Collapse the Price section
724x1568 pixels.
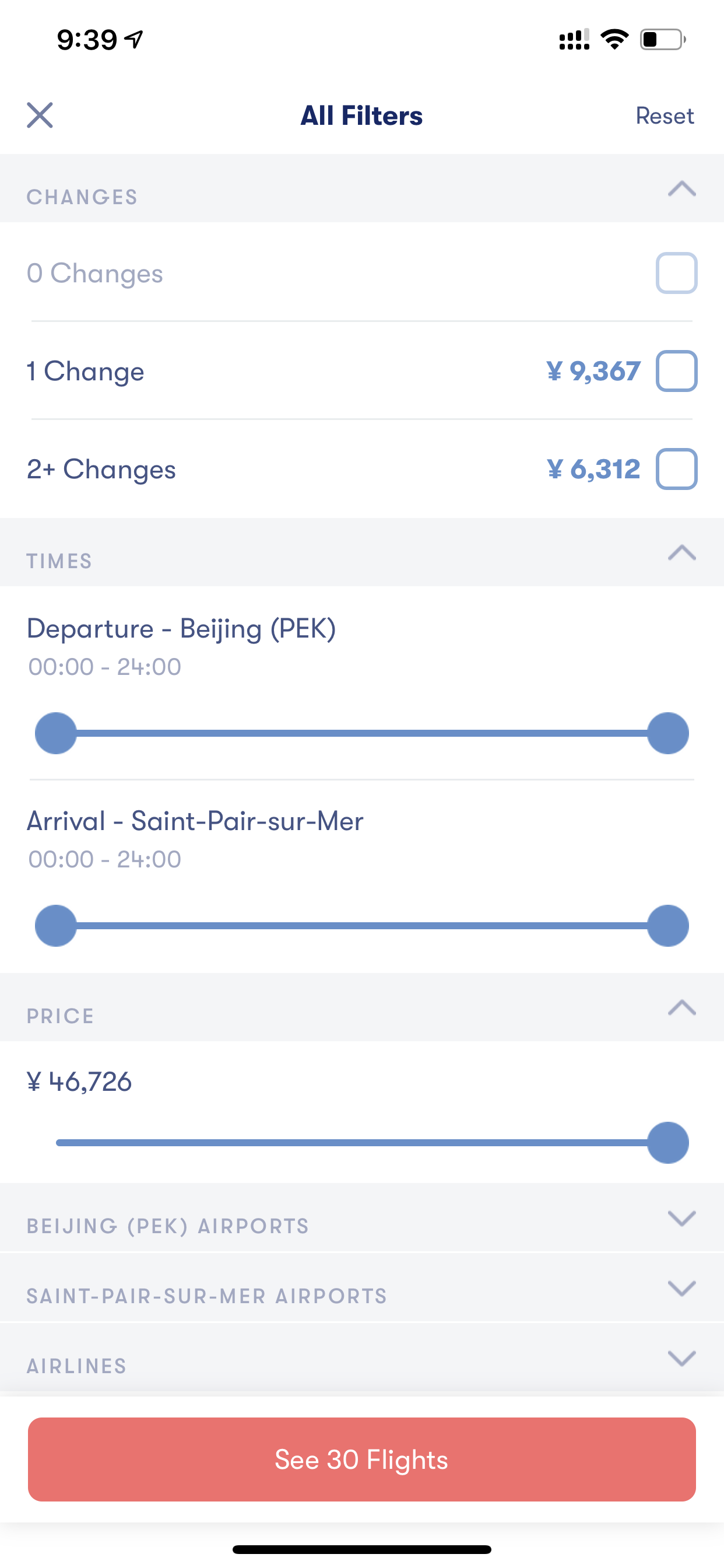(681, 1007)
